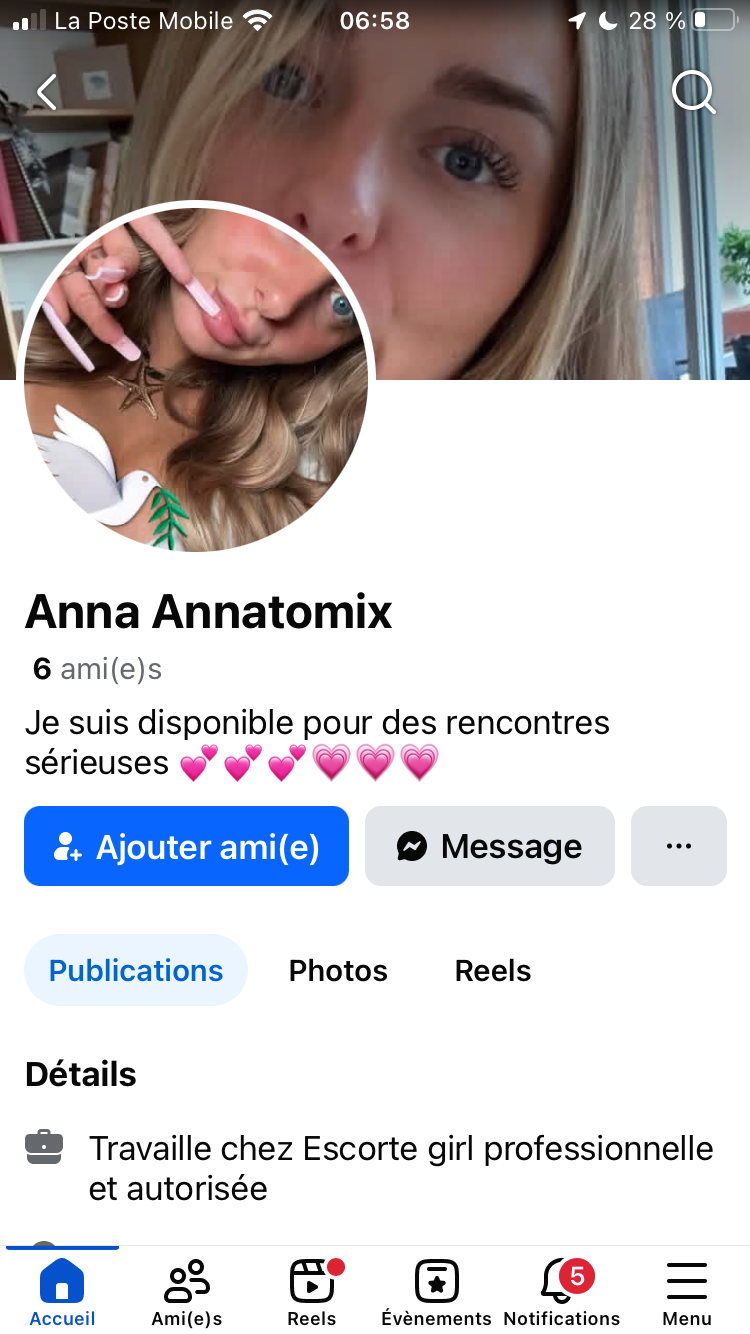View the round profile picture

pos(196,378)
